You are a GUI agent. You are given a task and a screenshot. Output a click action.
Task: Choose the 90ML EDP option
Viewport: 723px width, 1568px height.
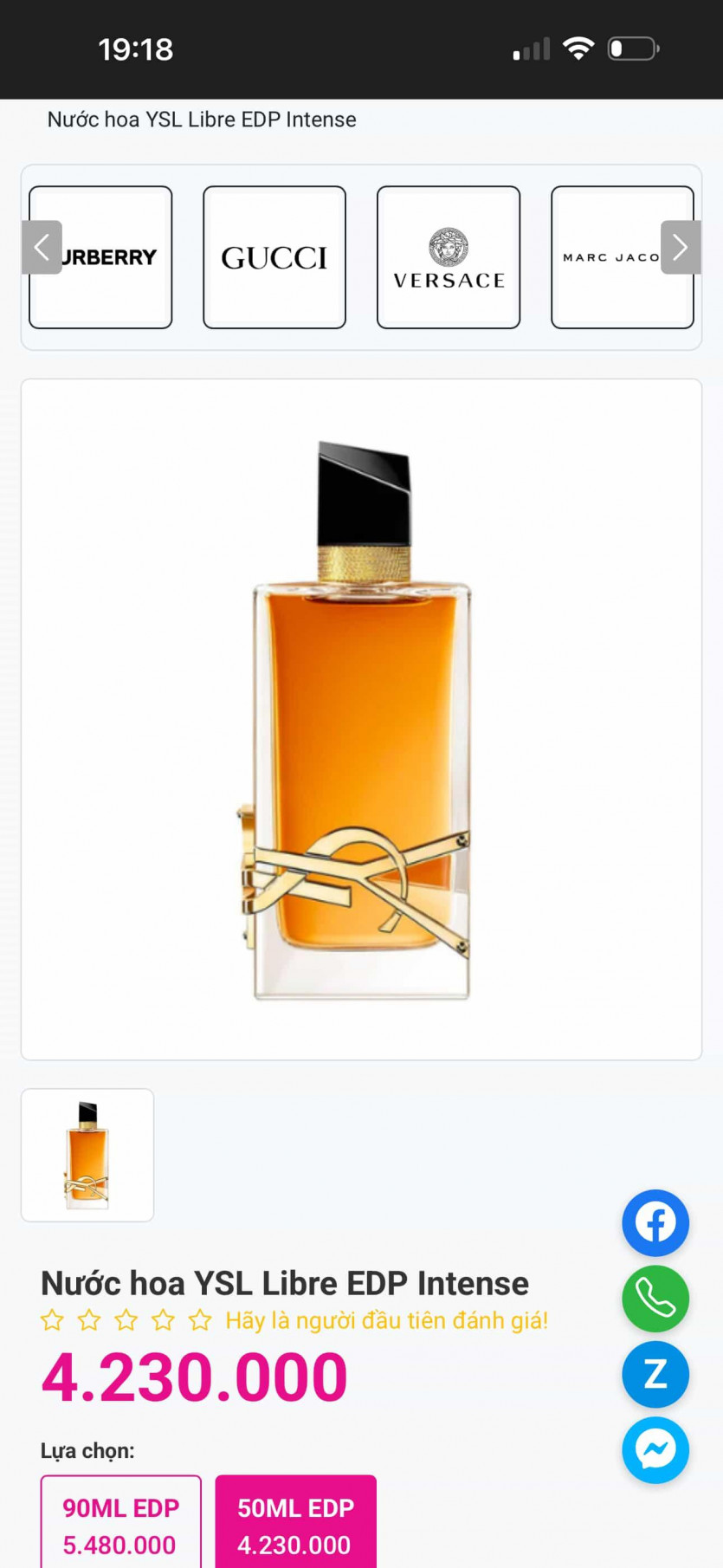tap(121, 1525)
